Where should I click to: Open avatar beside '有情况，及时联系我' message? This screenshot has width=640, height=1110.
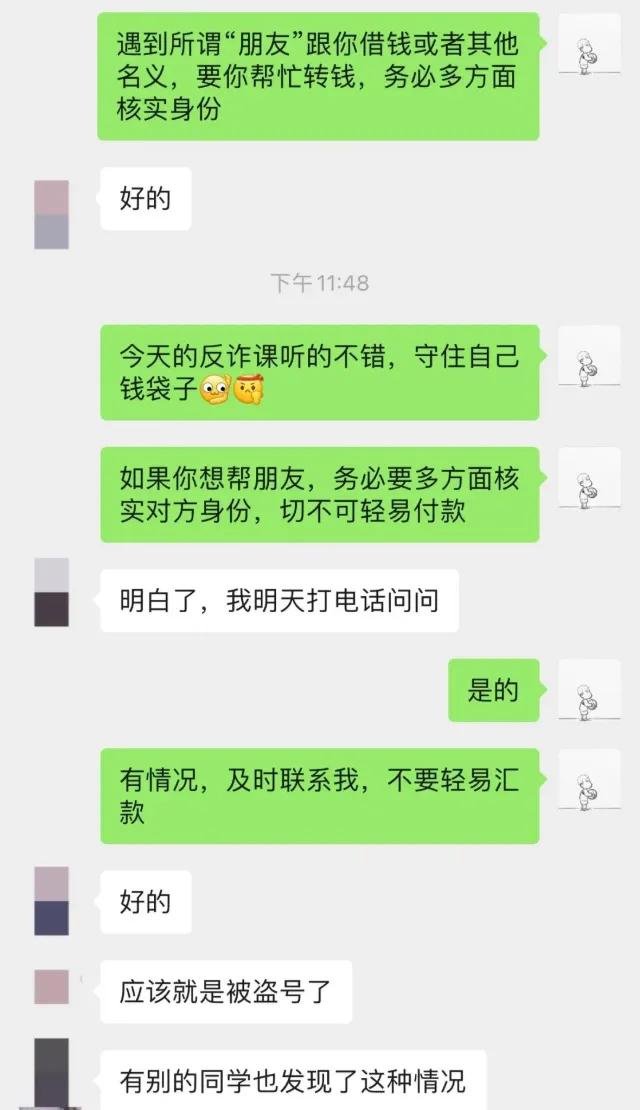[590, 782]
